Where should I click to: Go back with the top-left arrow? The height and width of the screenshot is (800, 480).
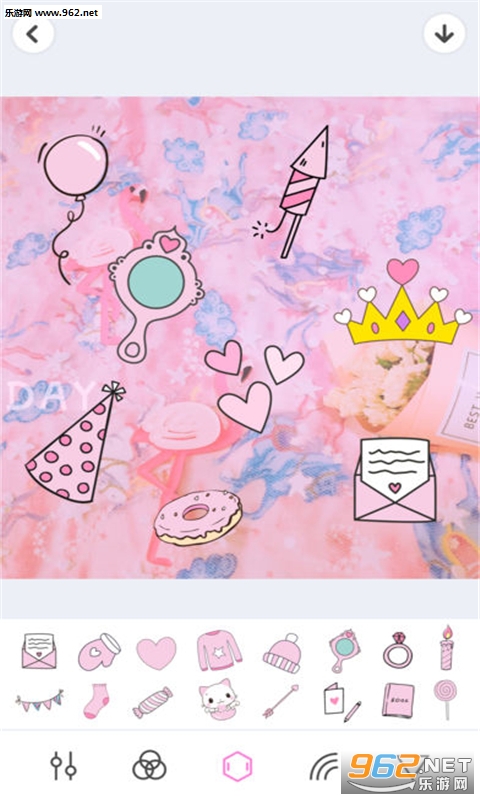click(x=33, y=34)
